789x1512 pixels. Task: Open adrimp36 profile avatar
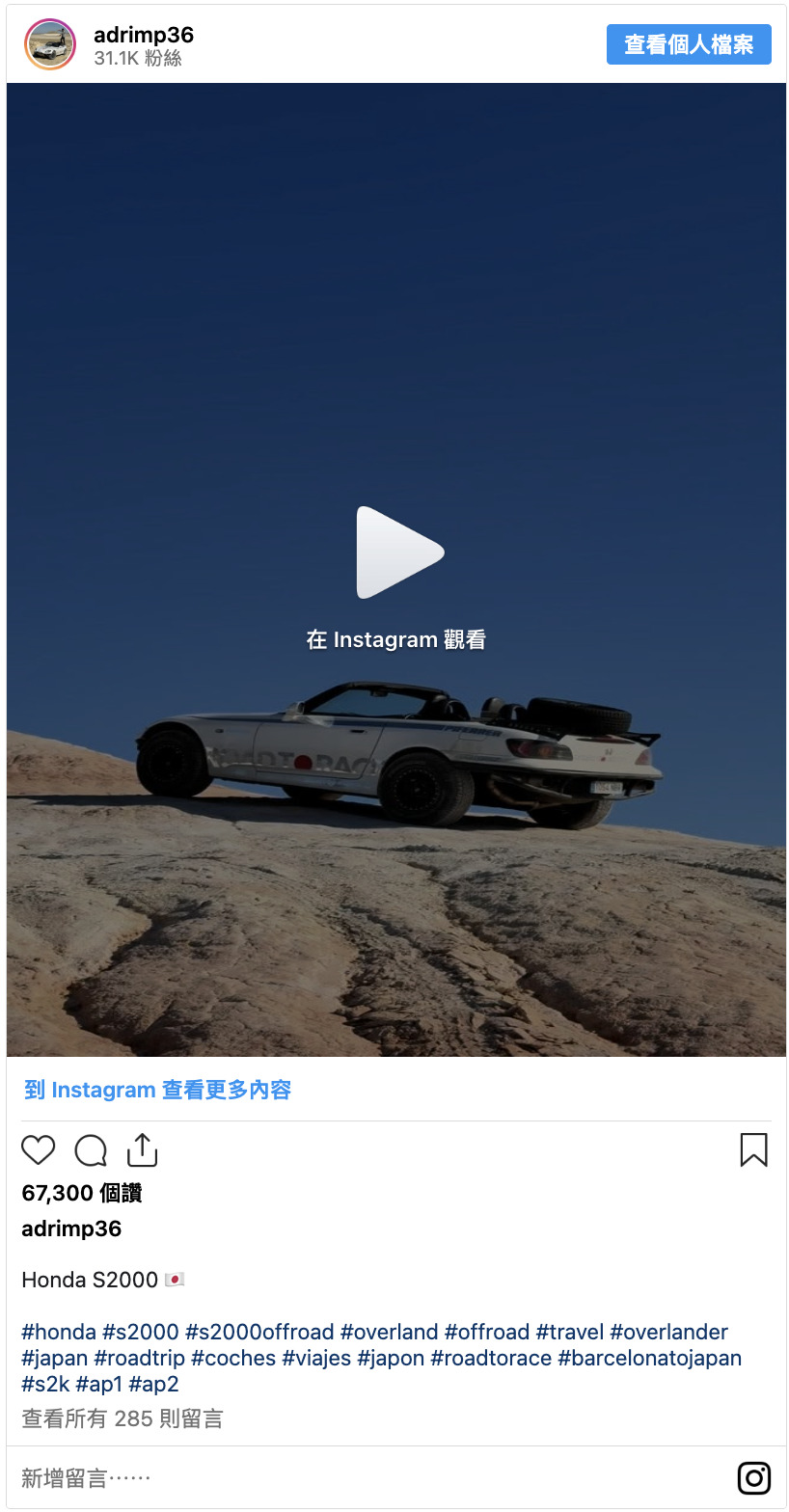50,44
